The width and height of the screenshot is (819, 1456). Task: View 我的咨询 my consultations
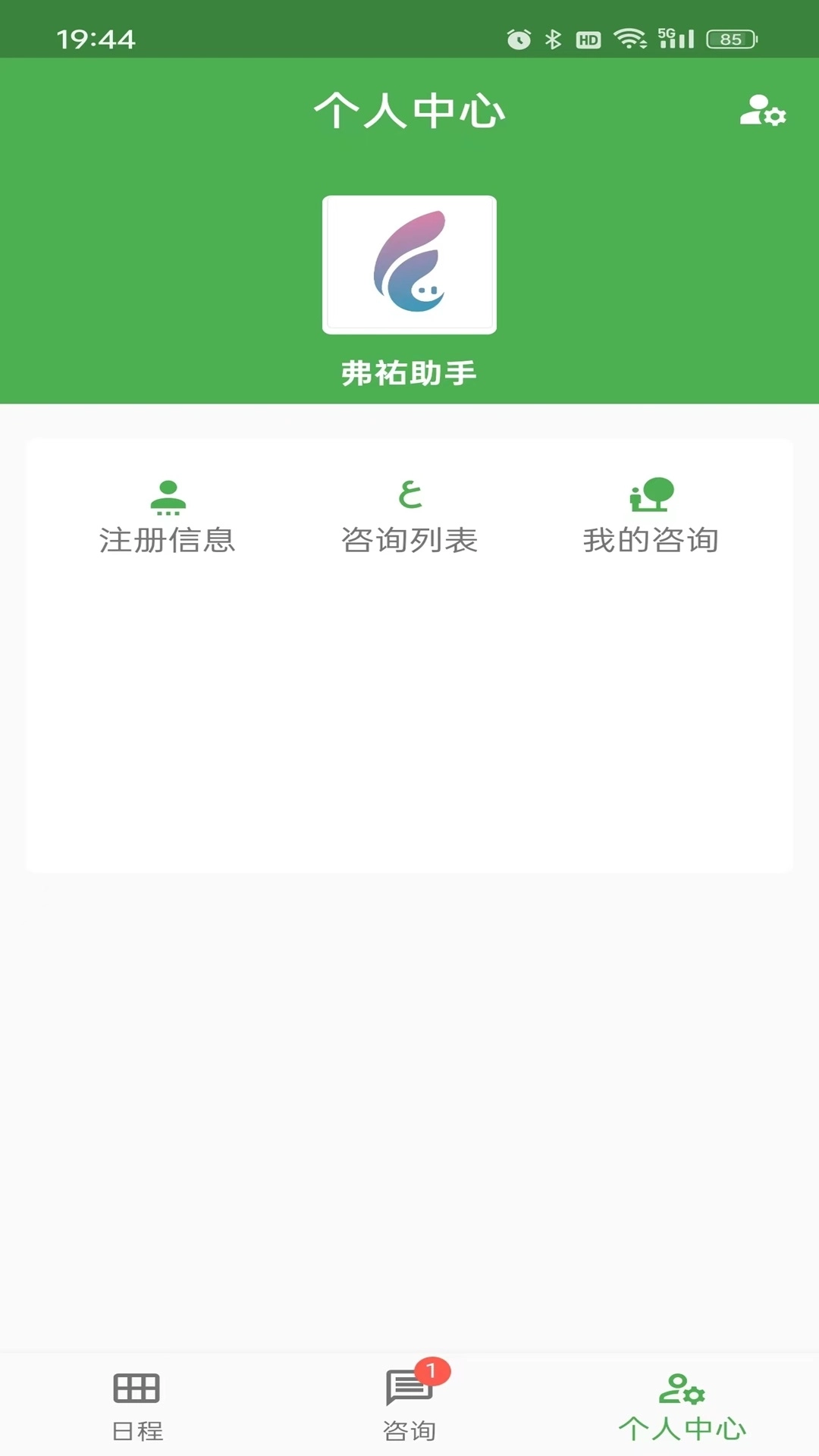[x=652, y=541]
